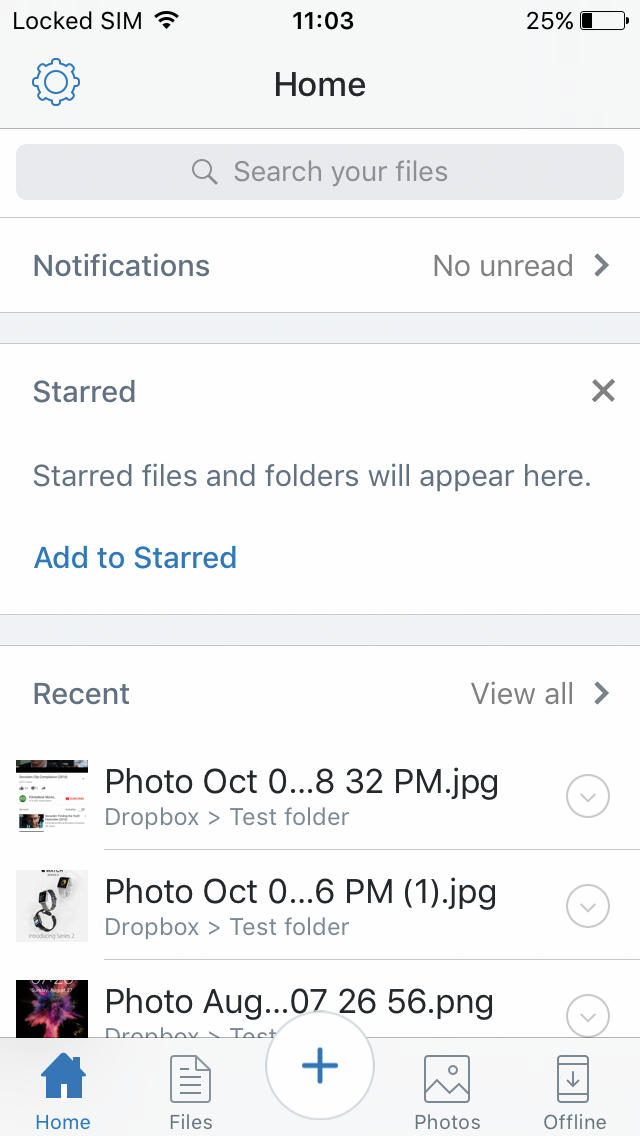View all recent files
This screenshot has width=640, height=1136.
[x=540, y=693]
